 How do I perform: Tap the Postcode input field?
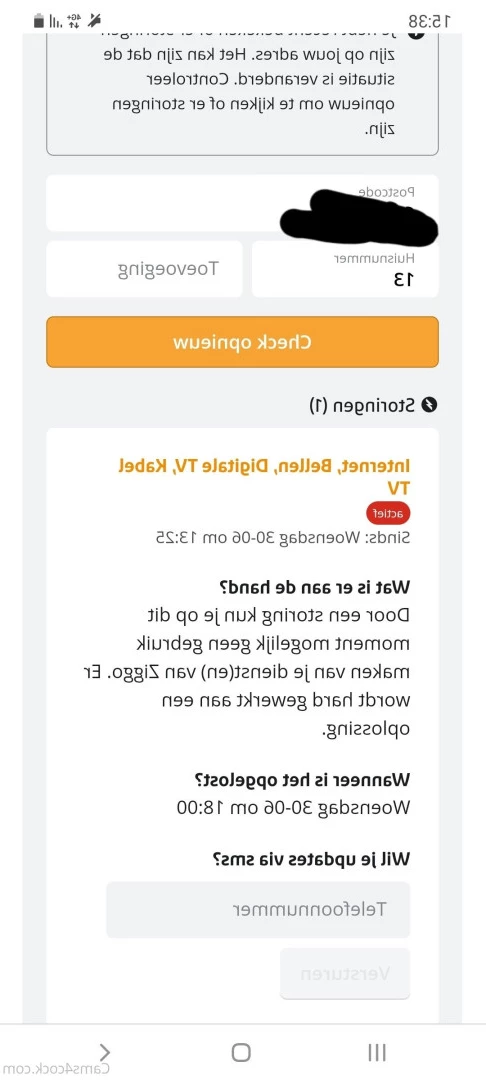point(242,203)
